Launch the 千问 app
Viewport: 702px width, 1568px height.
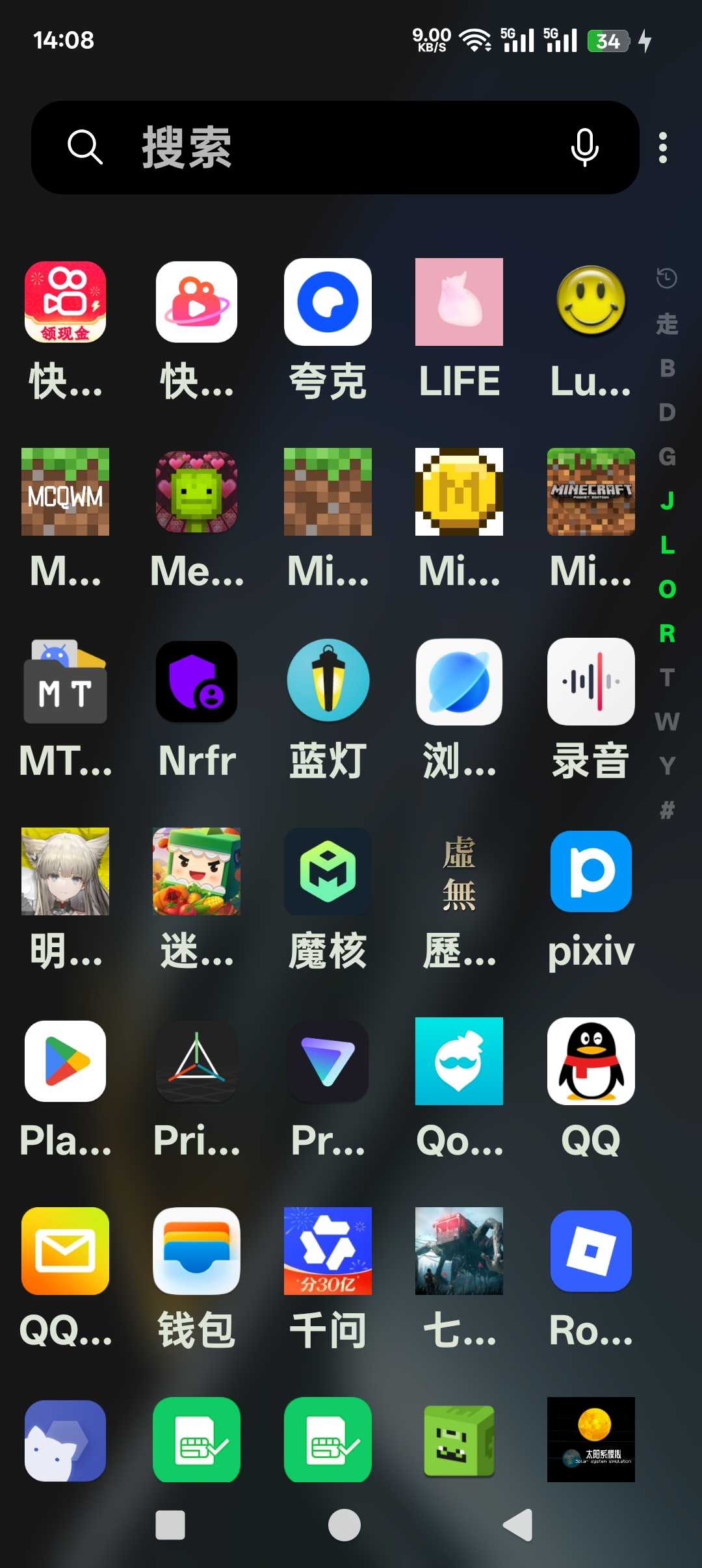click(x=328, y=1251)
